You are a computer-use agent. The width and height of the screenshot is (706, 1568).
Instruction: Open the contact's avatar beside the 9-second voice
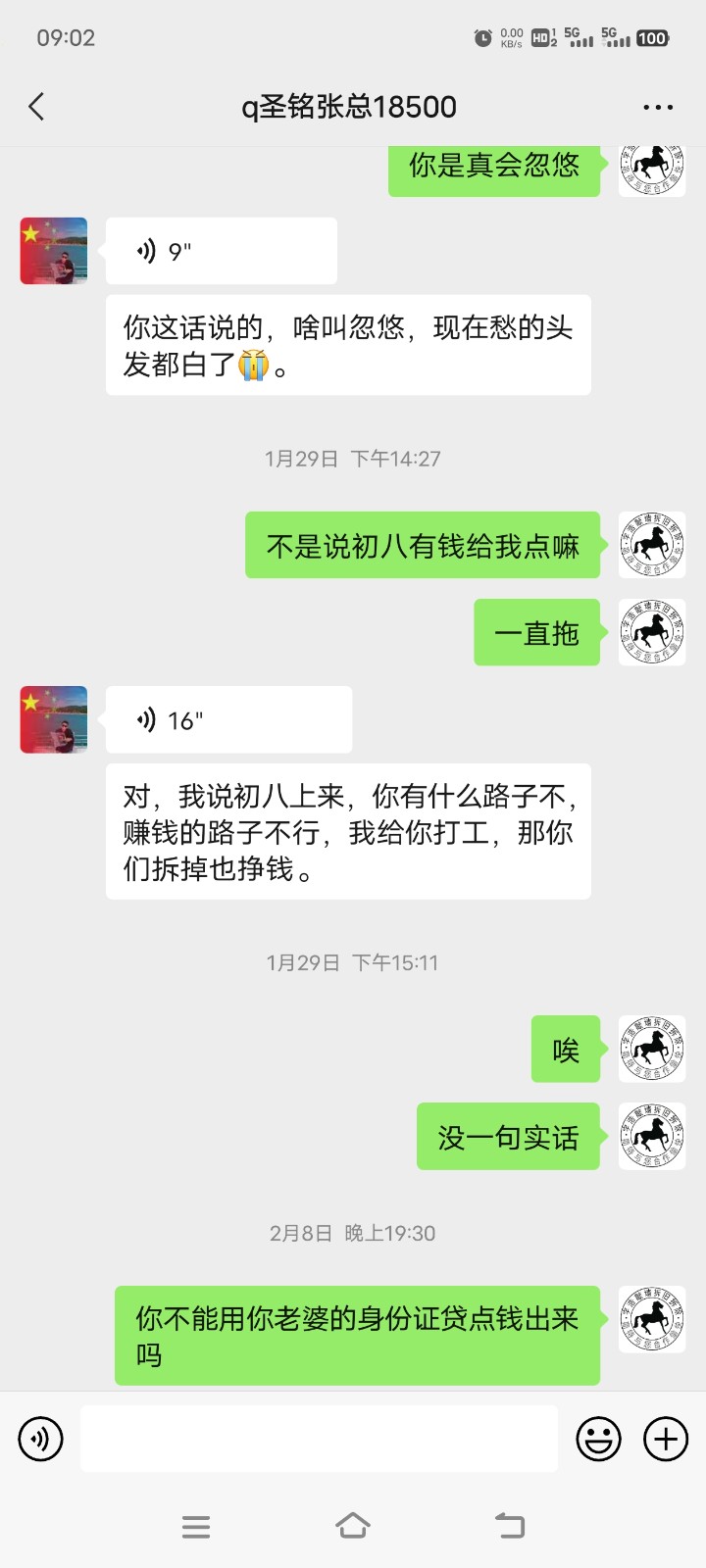pyautogui.click(x=54, y=251)
